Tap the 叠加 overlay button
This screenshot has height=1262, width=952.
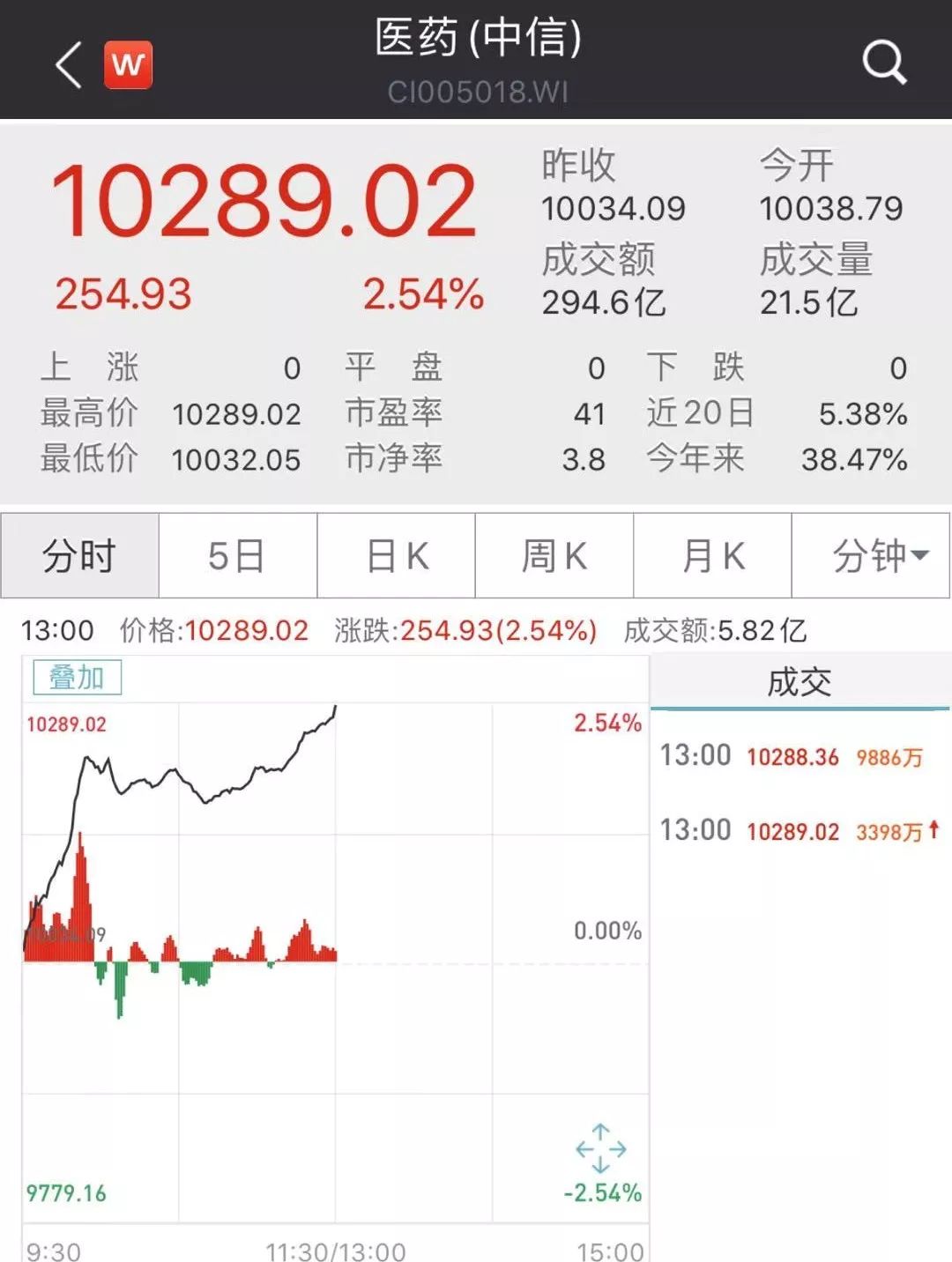click(77, 678)
